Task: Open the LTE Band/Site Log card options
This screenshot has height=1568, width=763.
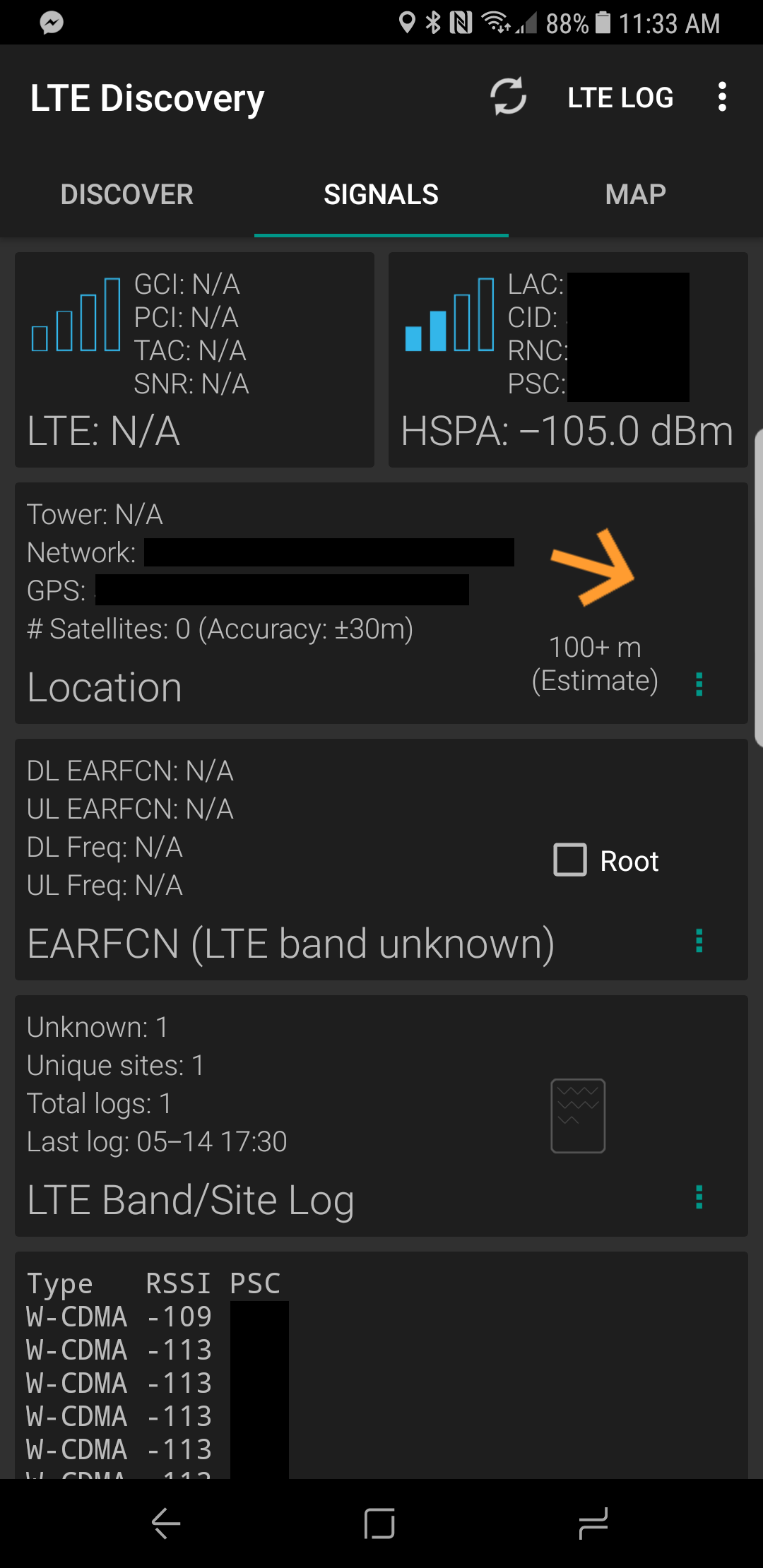Action: 699,1196
